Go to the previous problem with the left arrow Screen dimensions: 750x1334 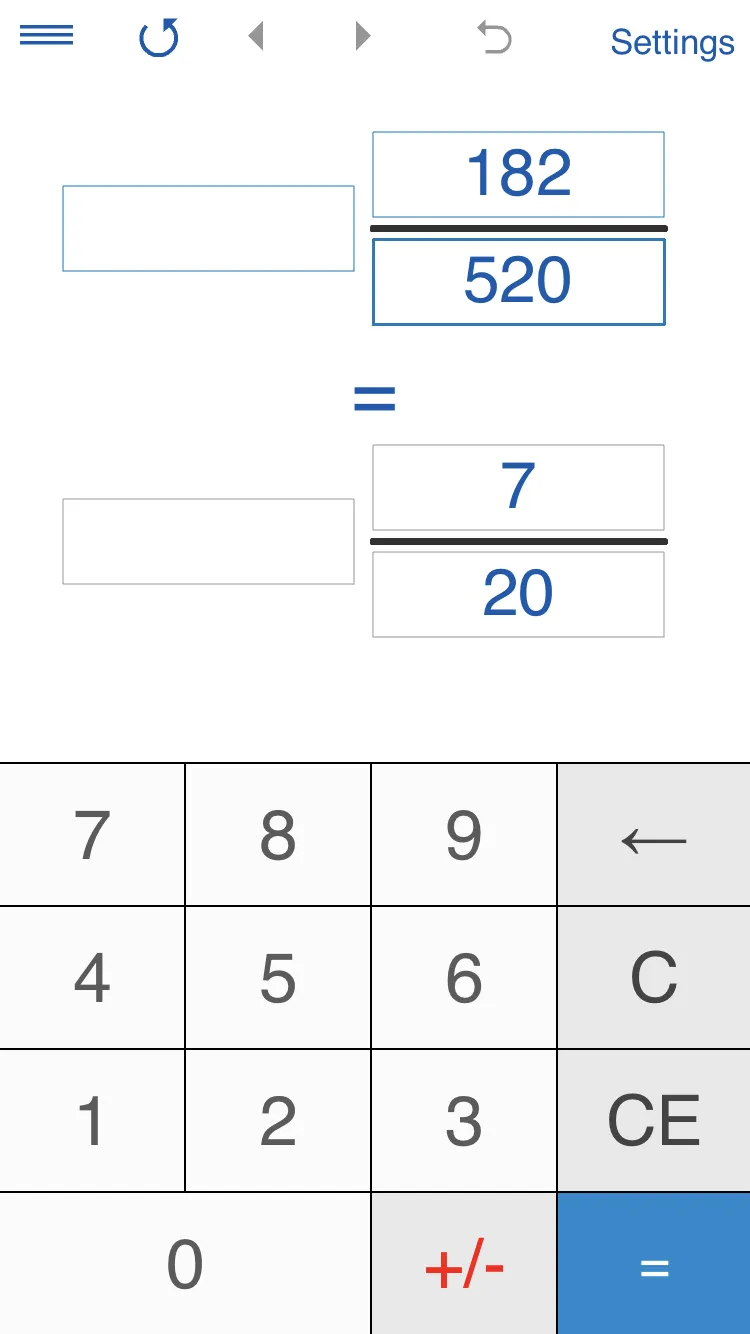pyautogui.click(x=257, y=36)
